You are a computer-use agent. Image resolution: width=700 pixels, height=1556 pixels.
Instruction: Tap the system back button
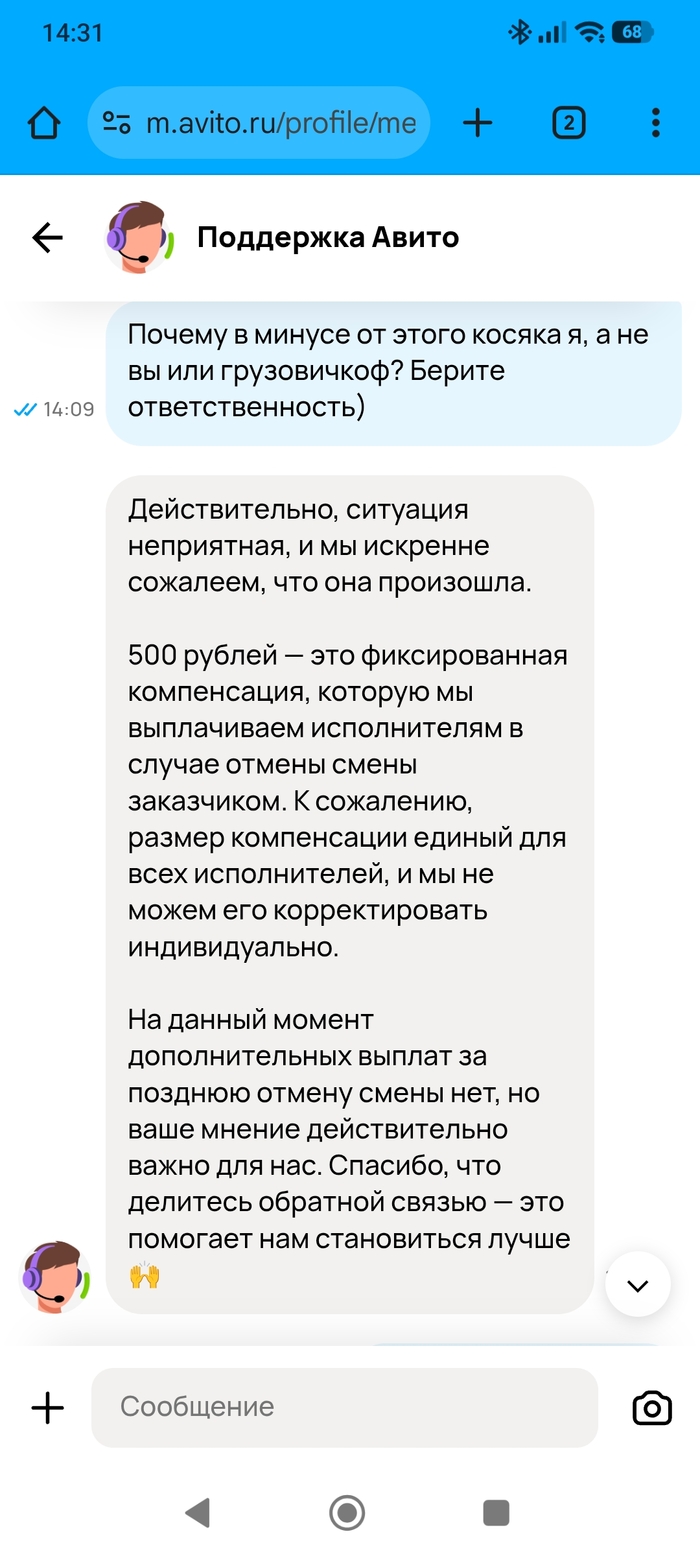(x=198, y=1513)
